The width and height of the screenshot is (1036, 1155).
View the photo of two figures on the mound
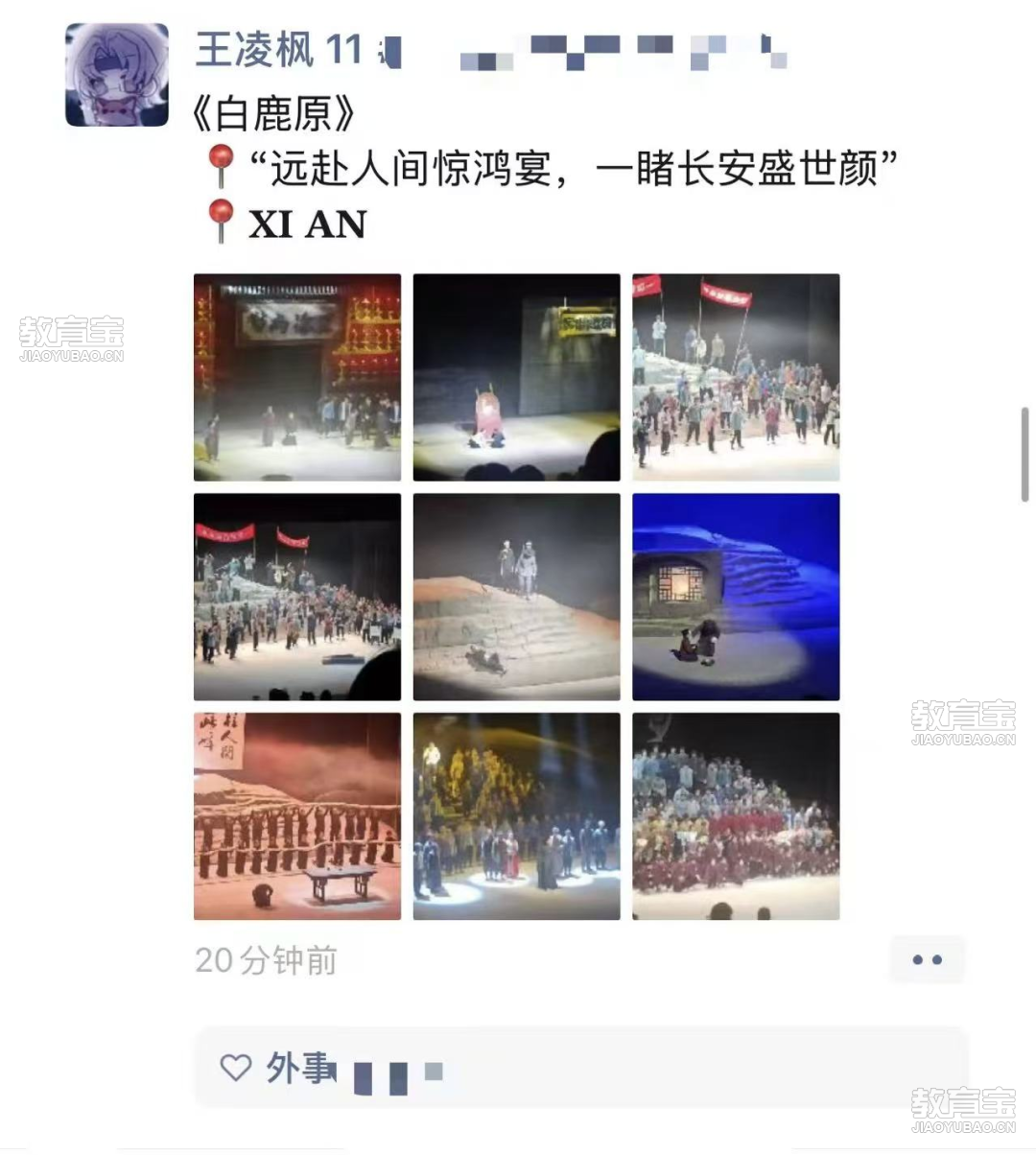tap(516, 597)
